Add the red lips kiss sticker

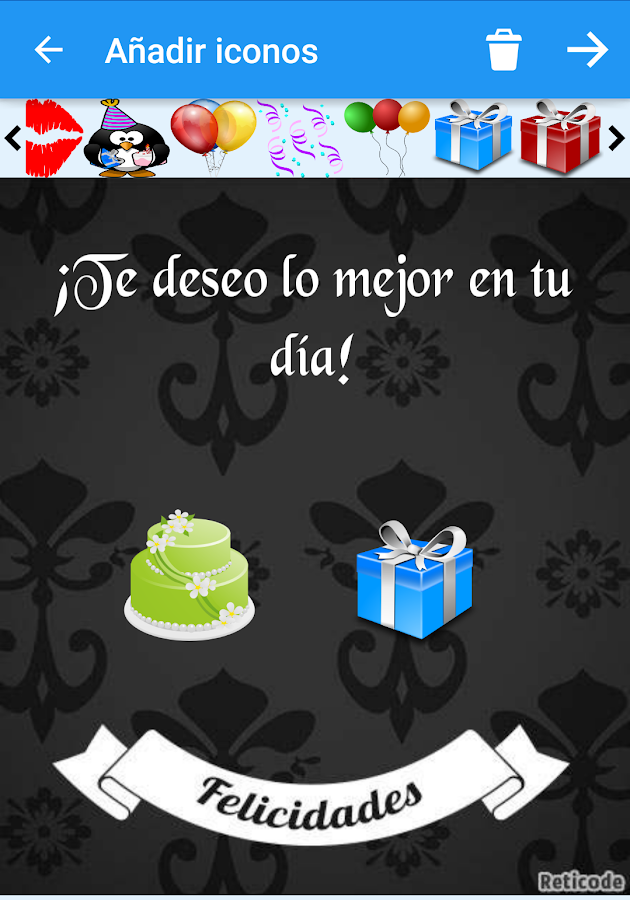click(54, 139)
